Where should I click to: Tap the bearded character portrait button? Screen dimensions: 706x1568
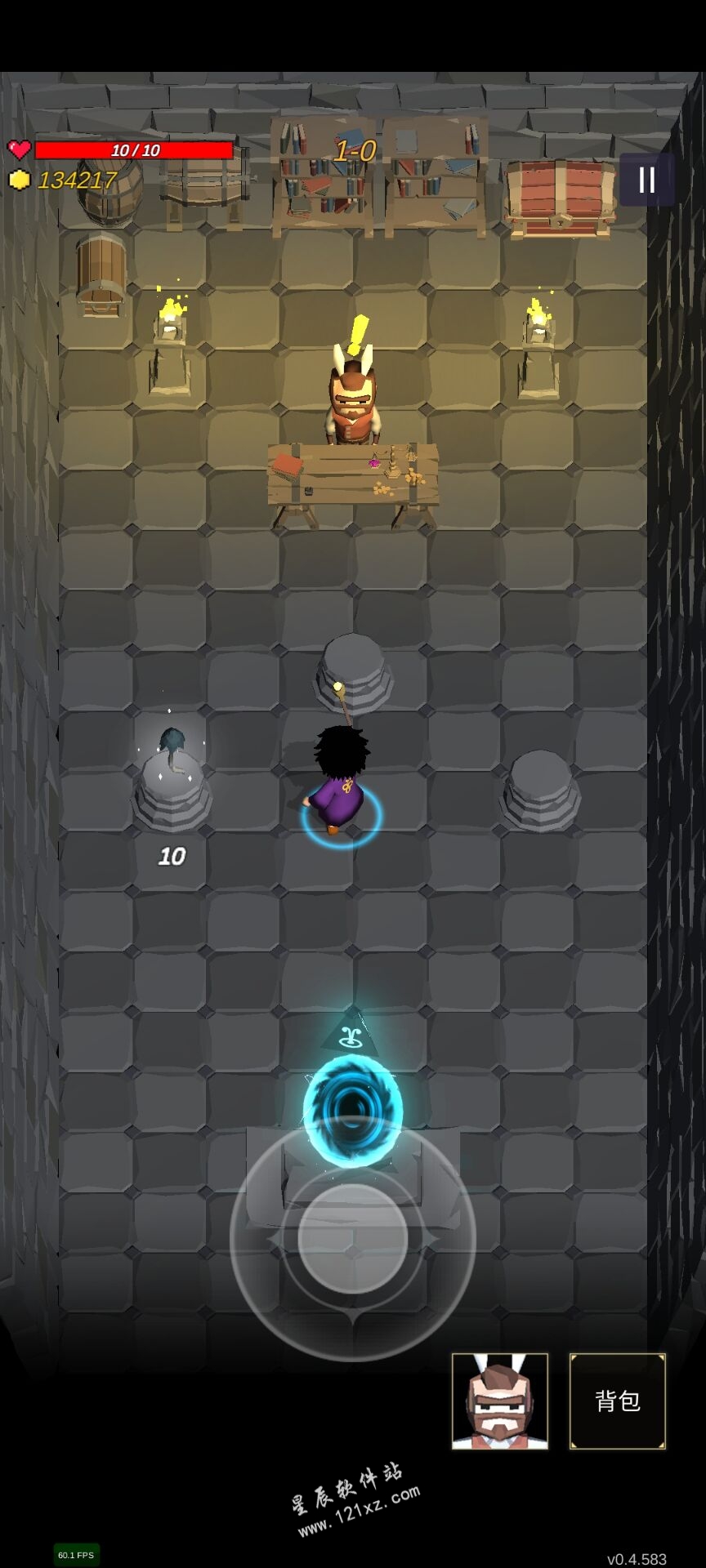click(500, 1401)
